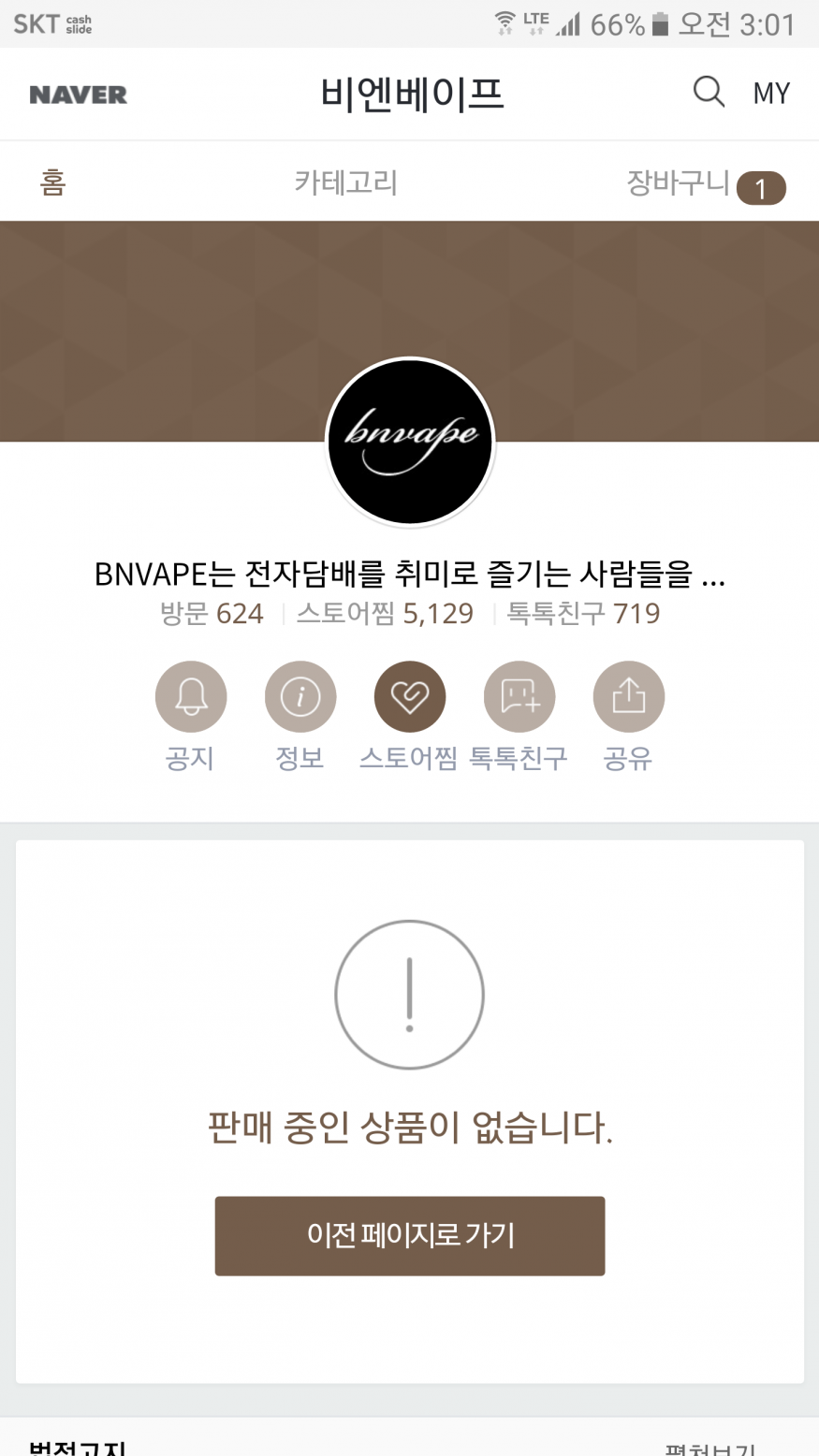Image resolution: width=819 pixels, height=1456 pixels.
Task: Open the 공지 notices bell
Action: [191, 697]
